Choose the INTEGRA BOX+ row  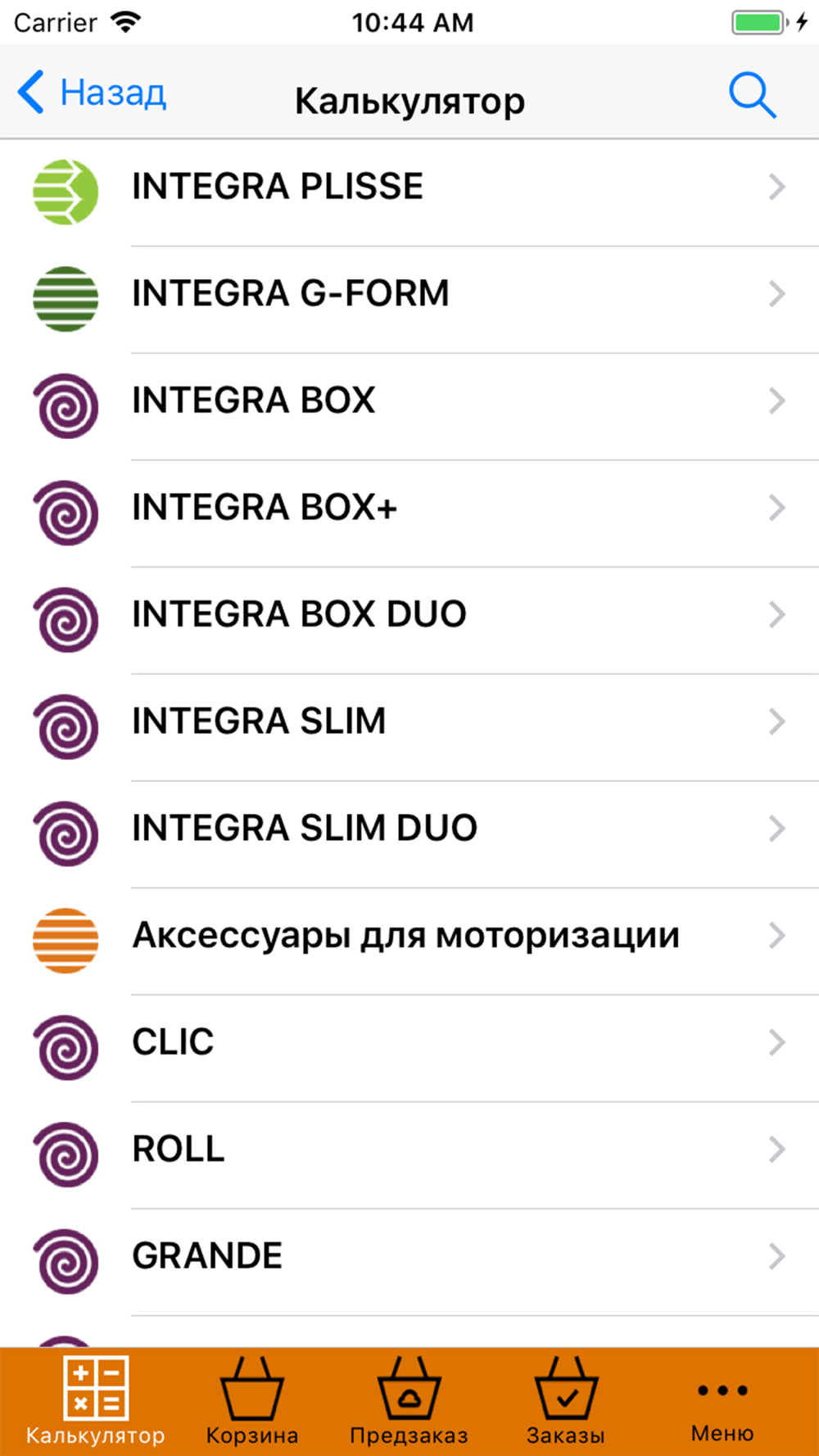tap(409, 508)
